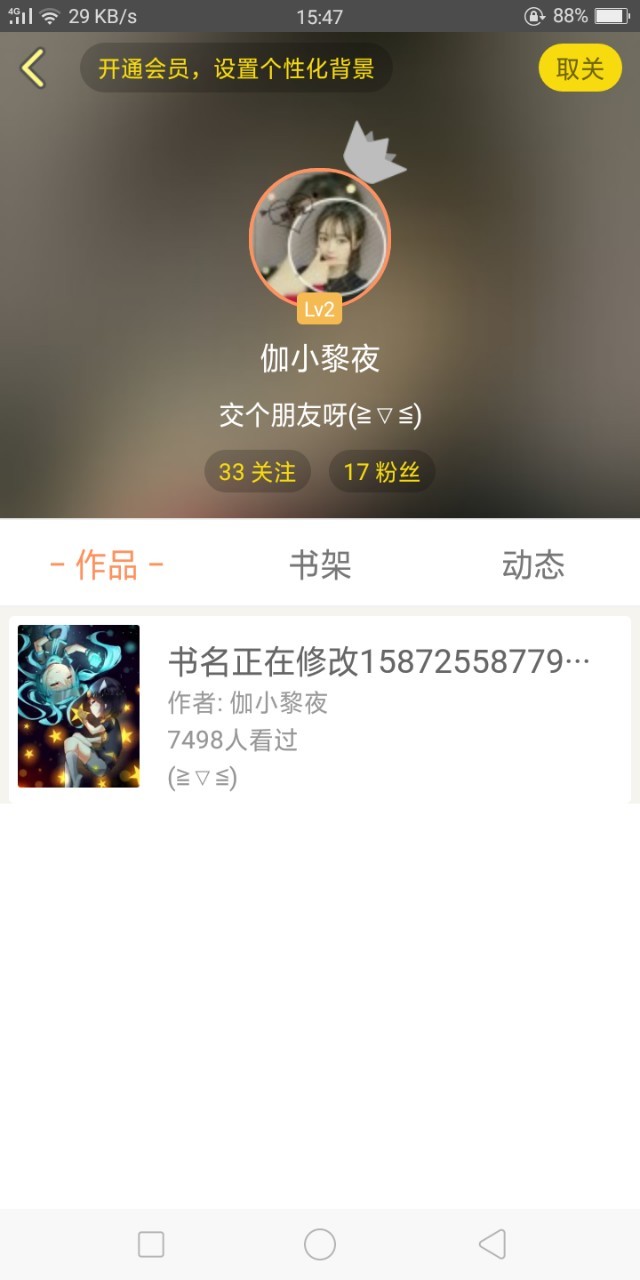View the 33 关注 following list

pyautogui.click(x=258, y=472)
